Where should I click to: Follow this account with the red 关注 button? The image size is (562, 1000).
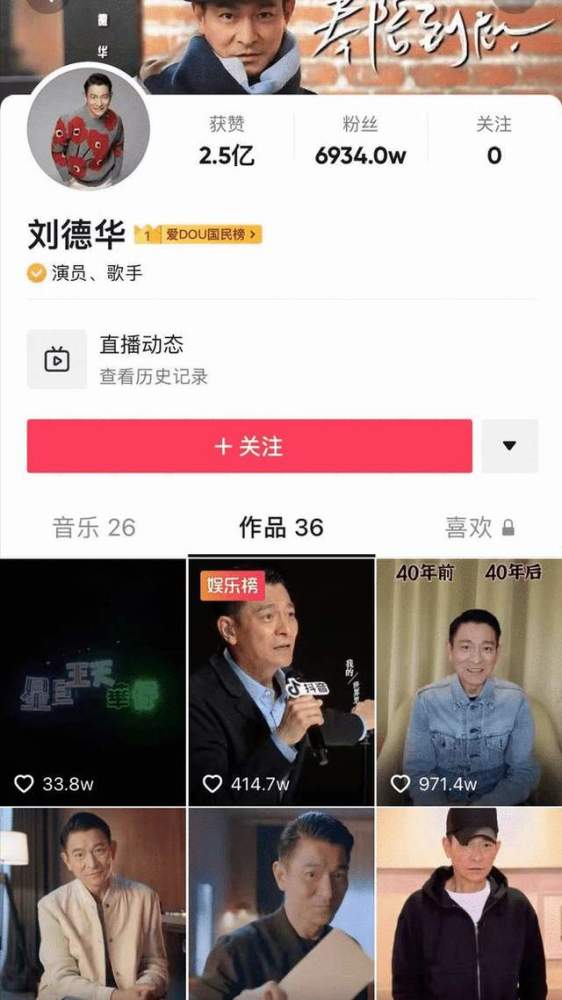point(249,446)
